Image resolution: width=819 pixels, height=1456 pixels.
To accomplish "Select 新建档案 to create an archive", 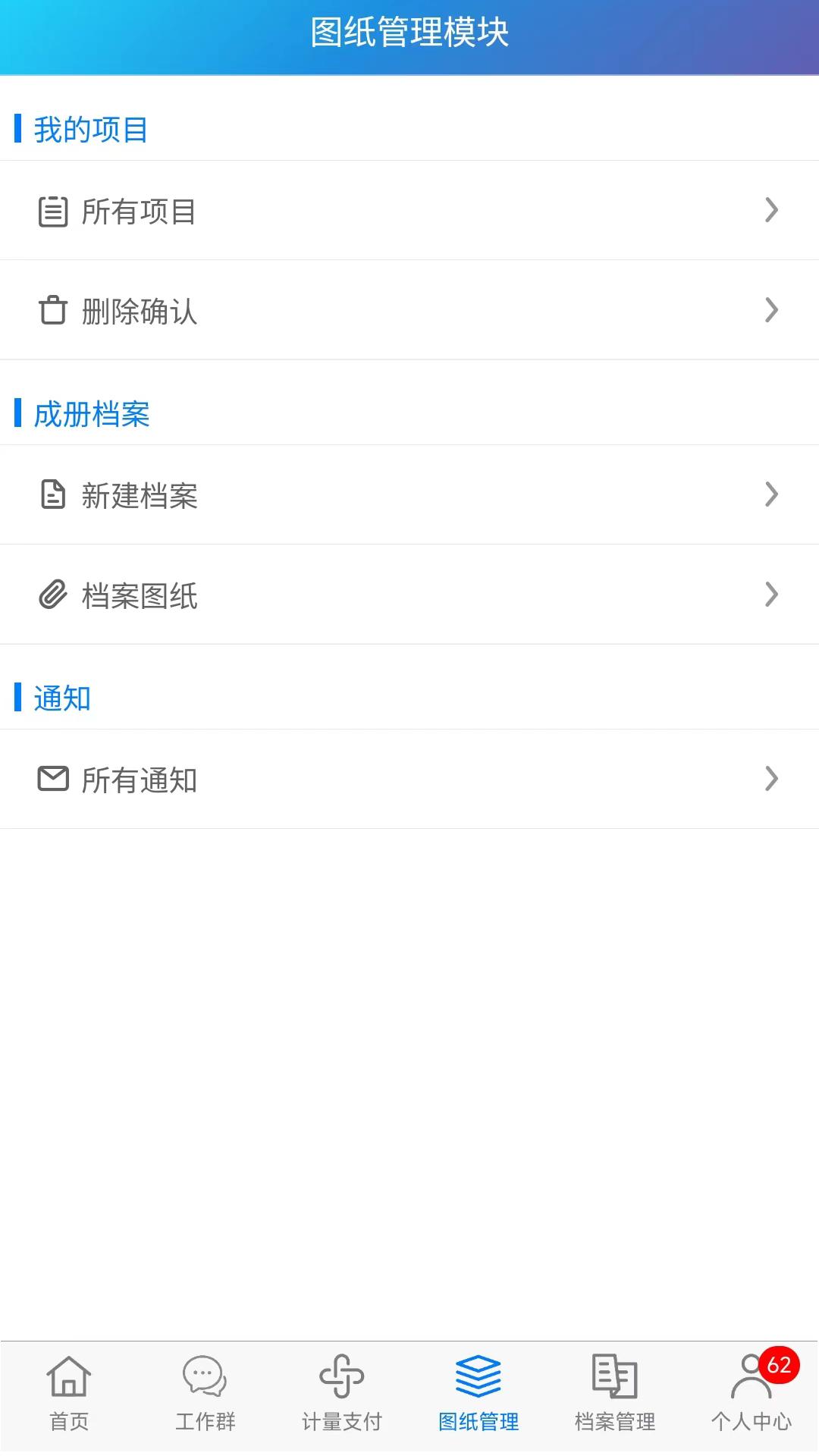I will [409, 495].
